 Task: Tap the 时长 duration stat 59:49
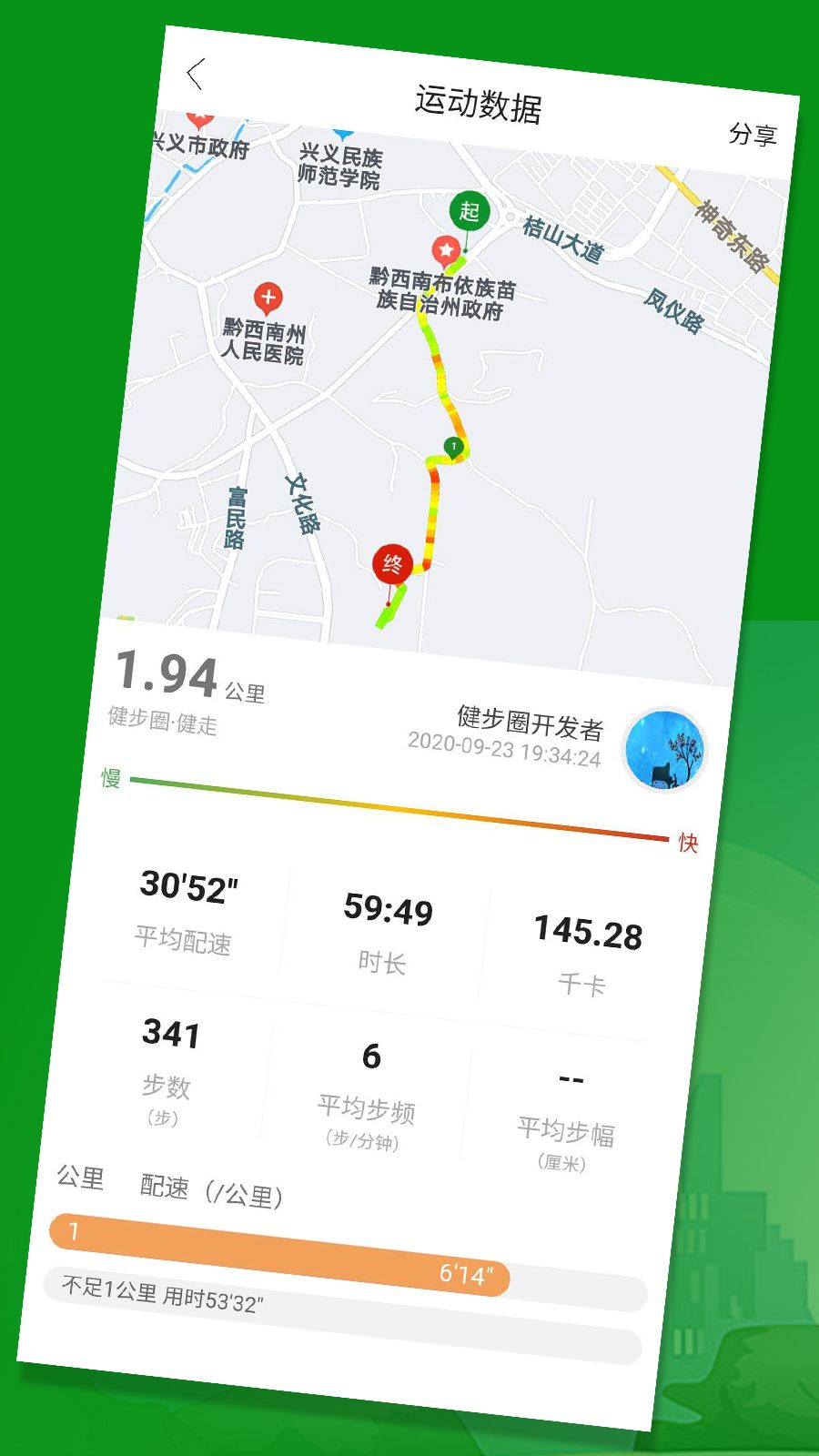[x=387, y=928]
